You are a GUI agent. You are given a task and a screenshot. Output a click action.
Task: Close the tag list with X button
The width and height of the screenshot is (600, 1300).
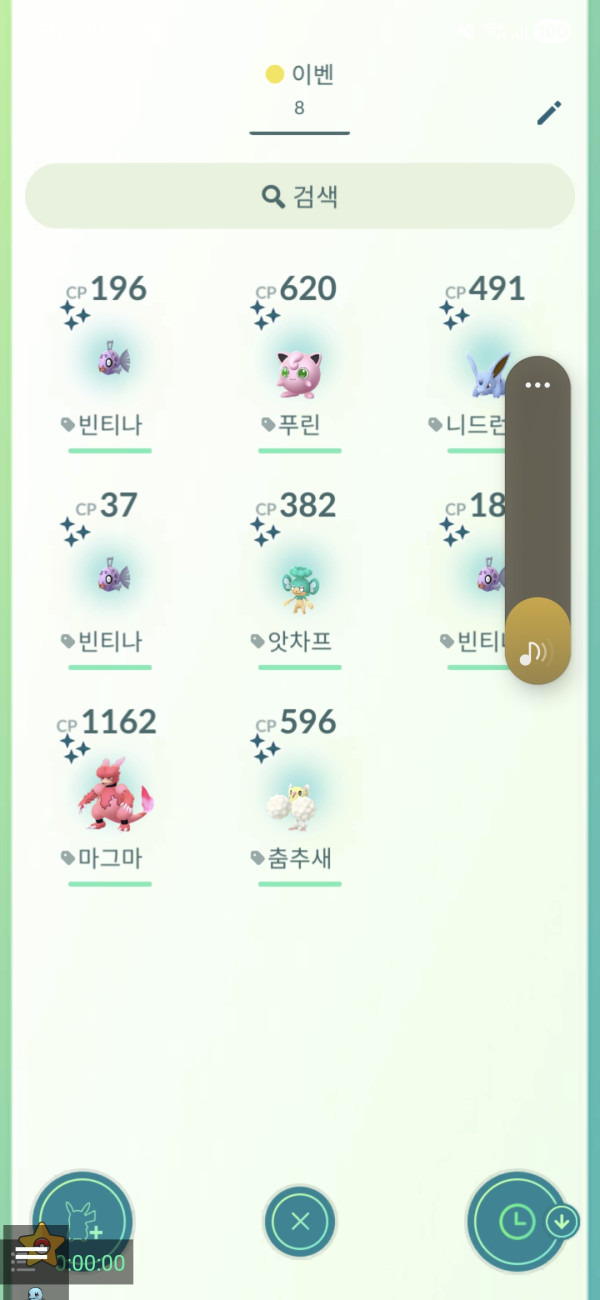click(300, 1221)
